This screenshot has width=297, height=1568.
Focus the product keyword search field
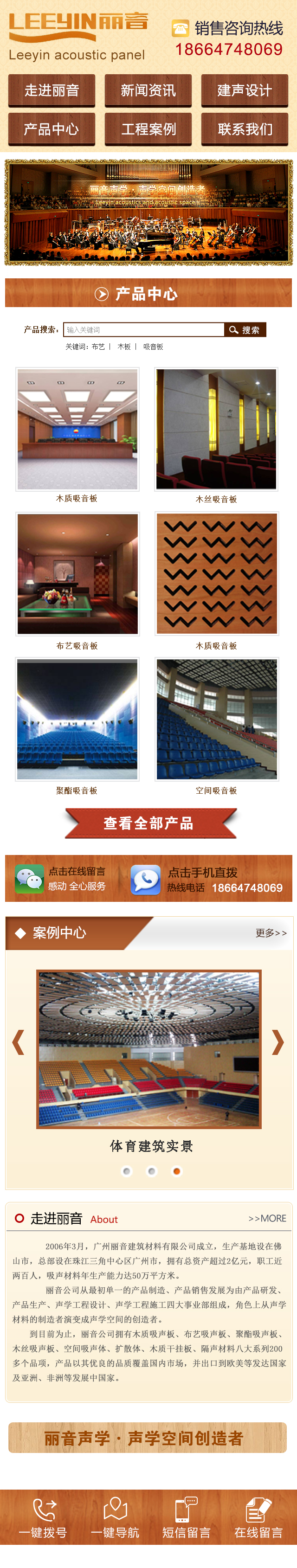tap(144, 330)
